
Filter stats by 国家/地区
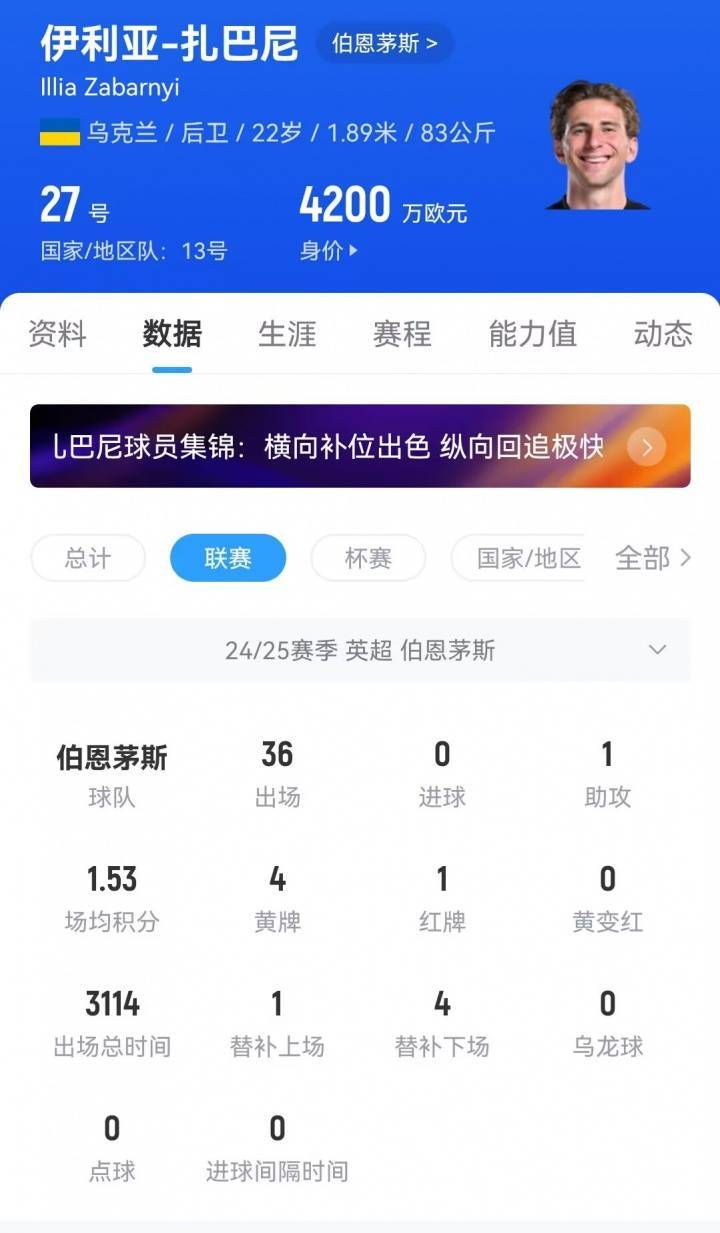tap(520, 558)
